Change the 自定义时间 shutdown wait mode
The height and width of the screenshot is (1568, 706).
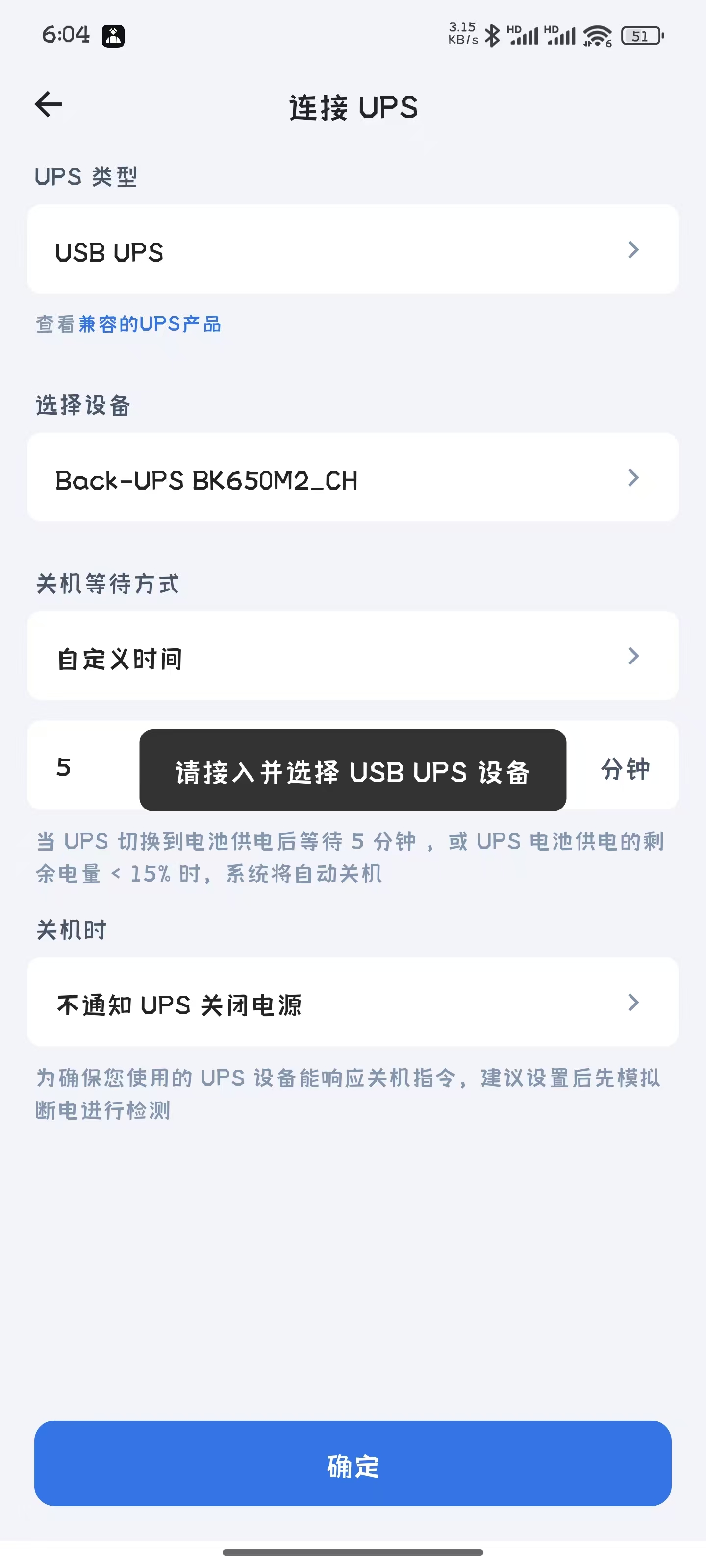click(x=352, y=657)
